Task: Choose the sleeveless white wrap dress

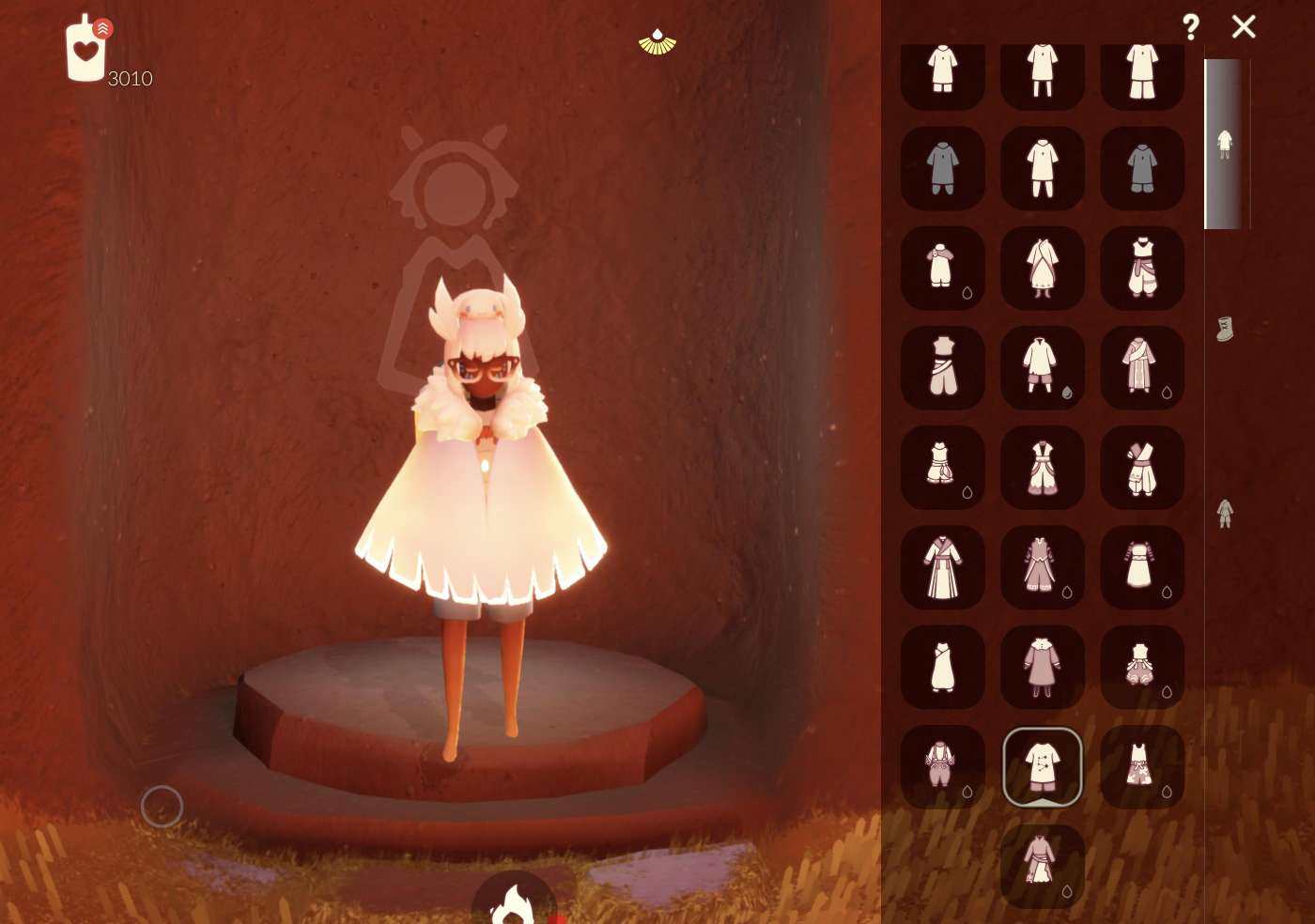Action: (943, 668)
